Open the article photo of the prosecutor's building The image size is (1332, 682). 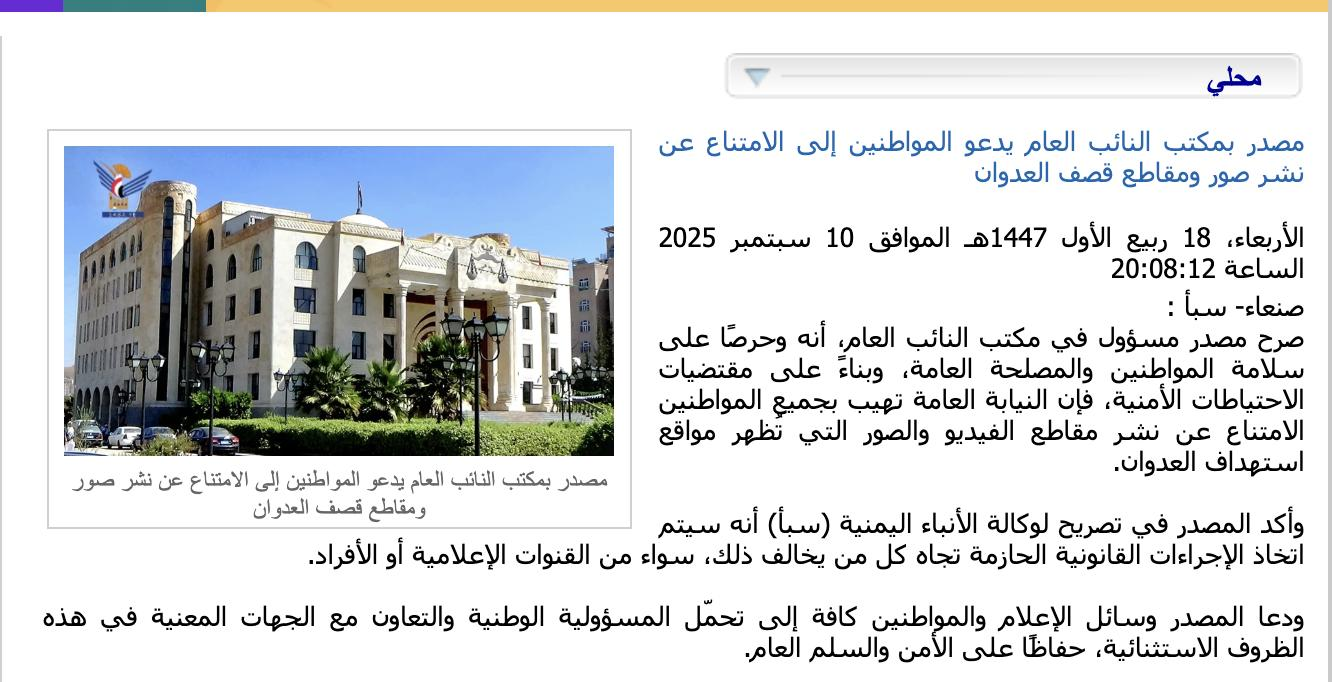pos(339,301)
